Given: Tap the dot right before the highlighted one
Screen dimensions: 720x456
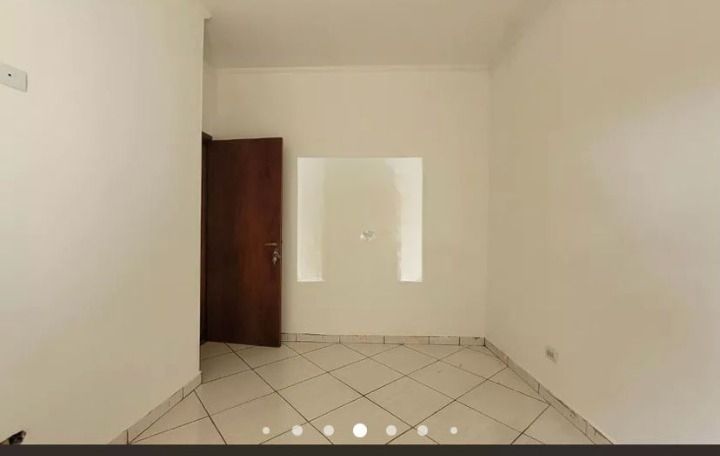Looking at the screenshot, I should point(328,430).
